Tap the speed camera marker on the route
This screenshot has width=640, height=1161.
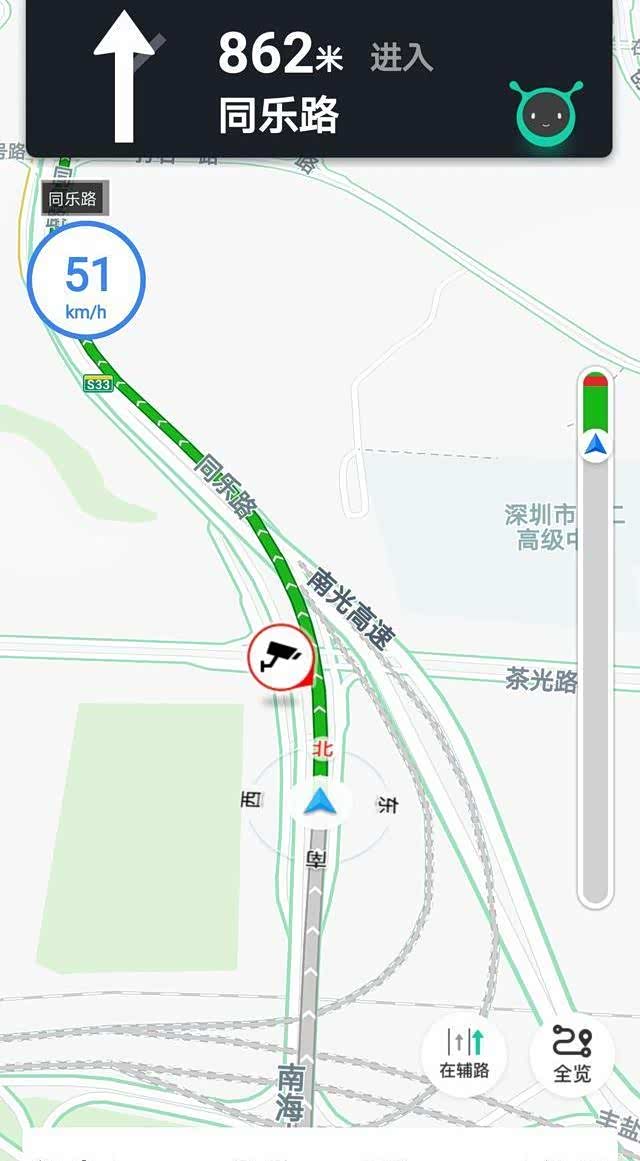tap(281, 658)
